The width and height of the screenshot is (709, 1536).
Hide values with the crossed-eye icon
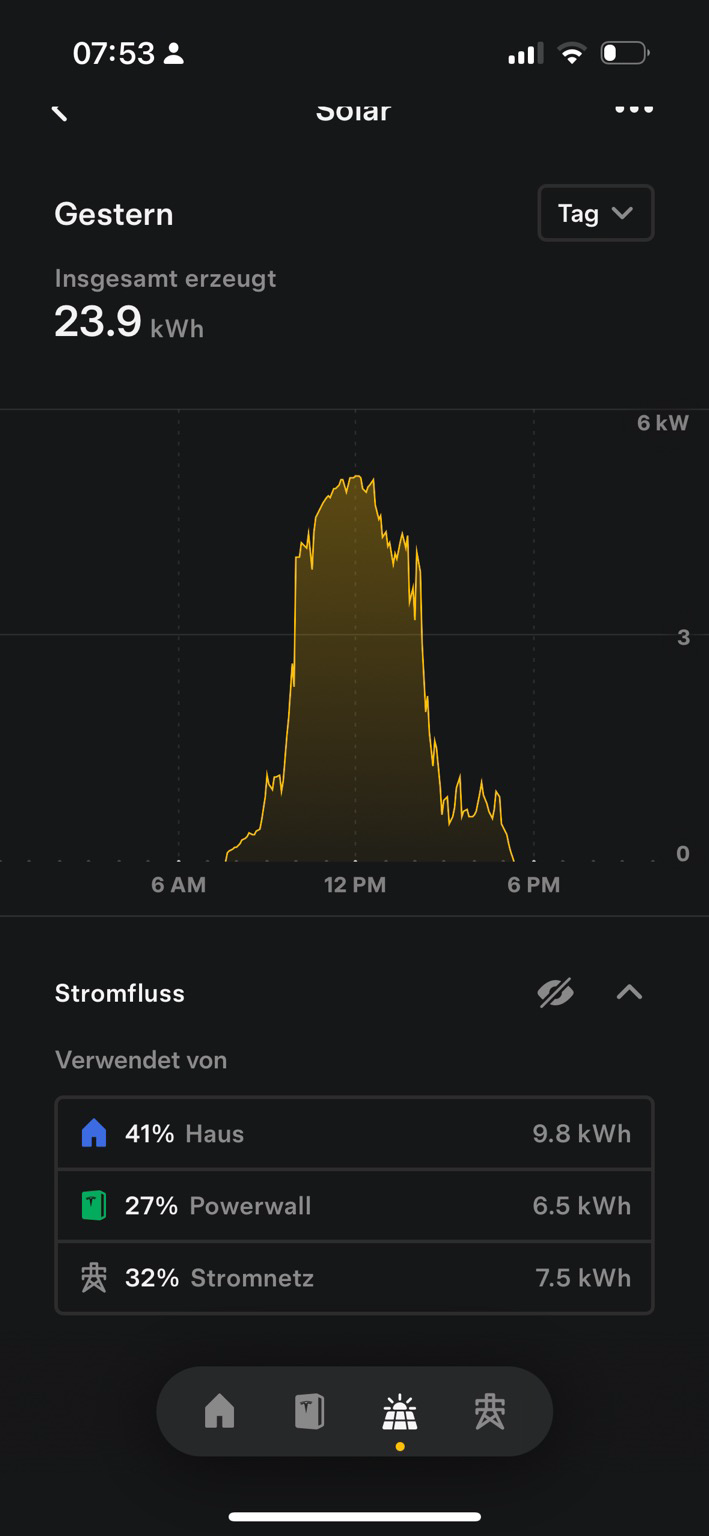pyautogui.click(x=556, y=993)
